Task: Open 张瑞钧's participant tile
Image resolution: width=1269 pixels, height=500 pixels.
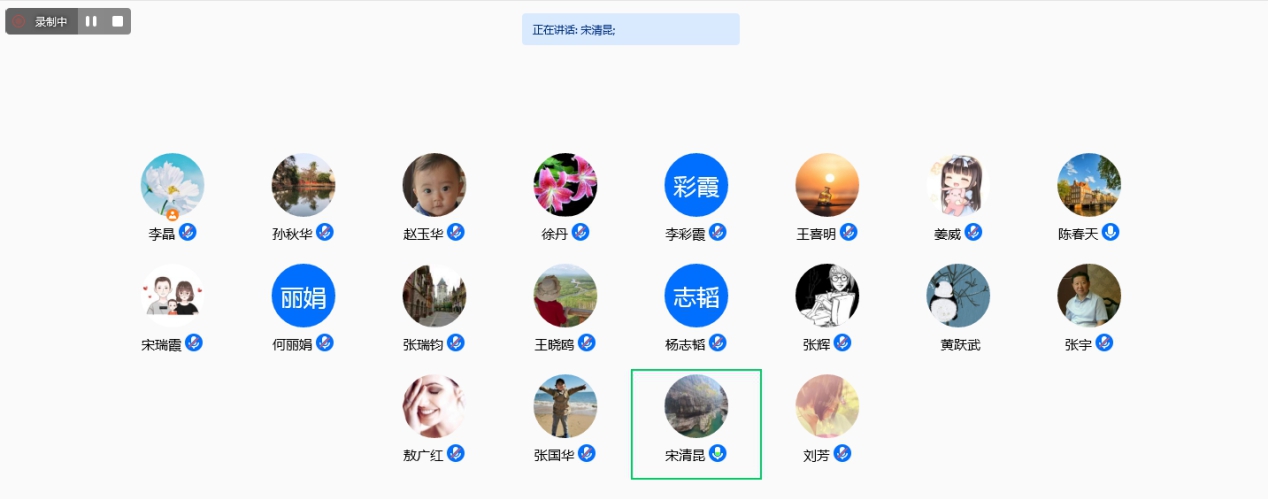Action: point(434,296)
